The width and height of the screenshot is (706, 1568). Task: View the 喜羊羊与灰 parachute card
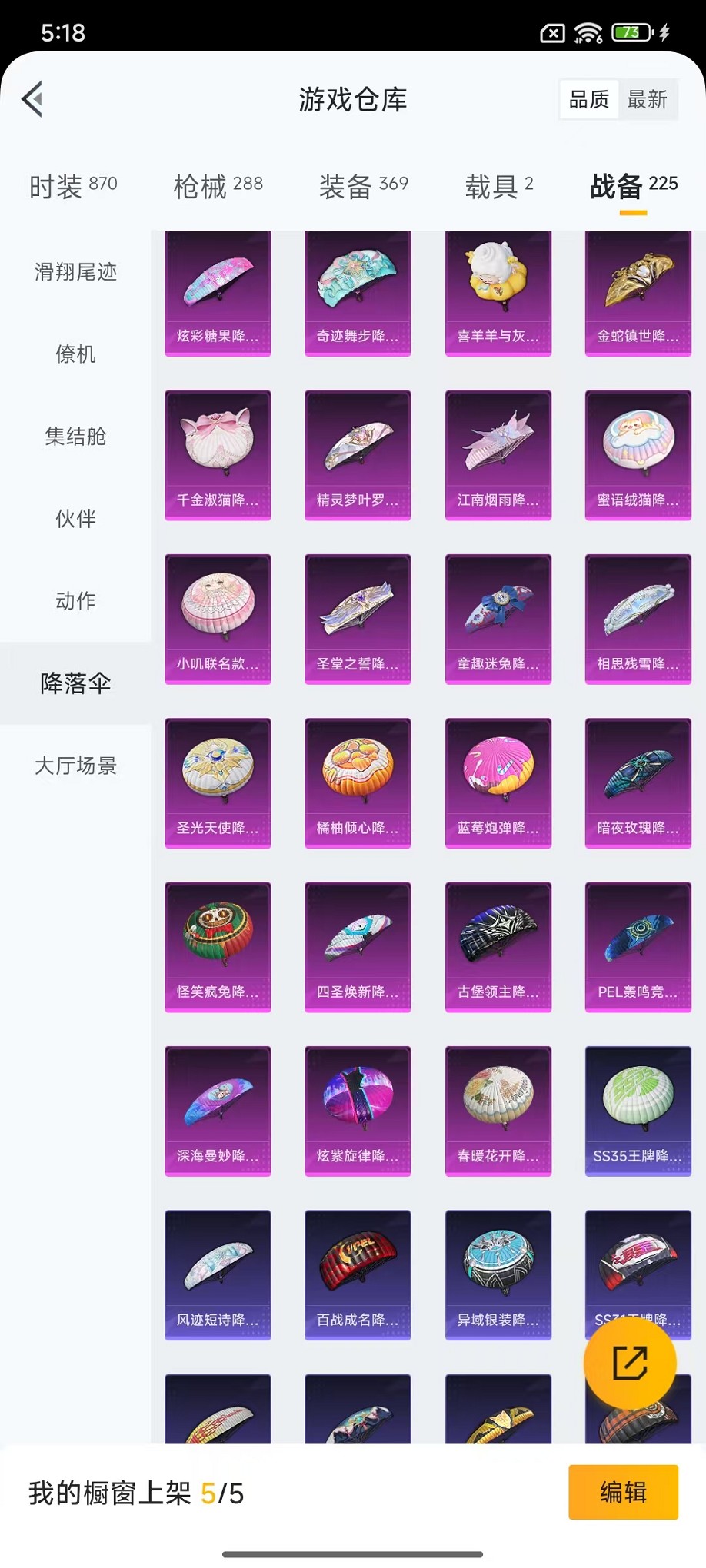click(x=498, y=294)
